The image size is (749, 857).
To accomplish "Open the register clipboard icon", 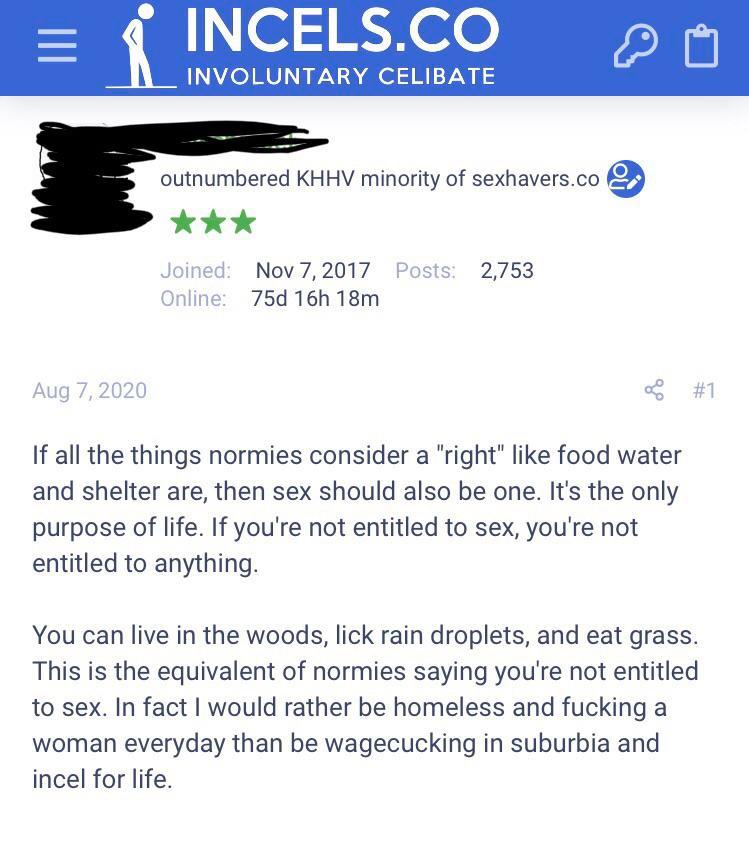I will click(701, 47).
